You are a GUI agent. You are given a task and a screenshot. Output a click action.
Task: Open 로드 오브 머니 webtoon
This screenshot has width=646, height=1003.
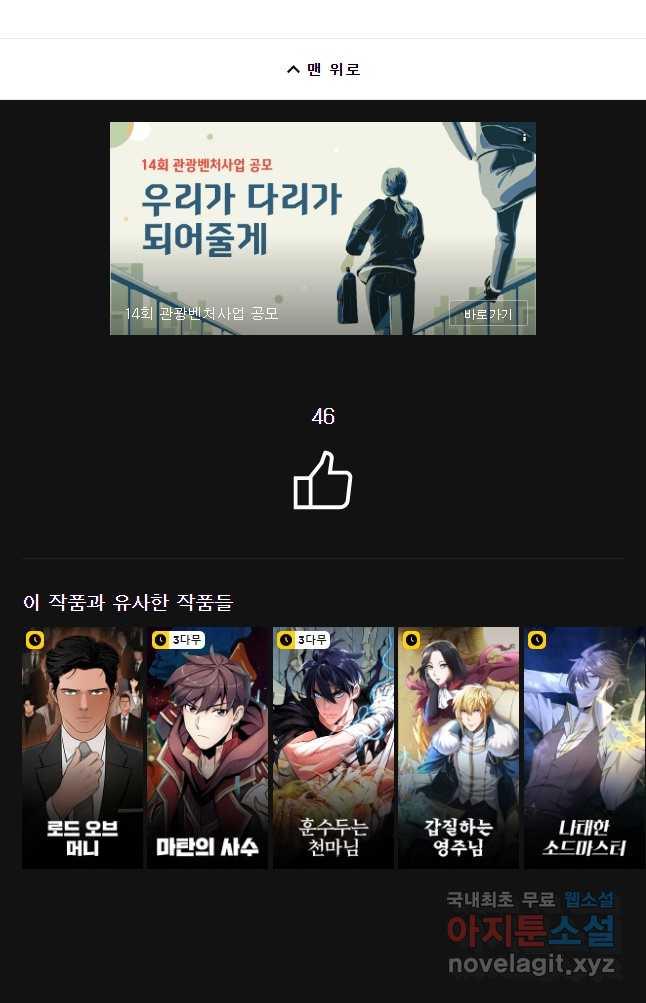click(82, 747)
